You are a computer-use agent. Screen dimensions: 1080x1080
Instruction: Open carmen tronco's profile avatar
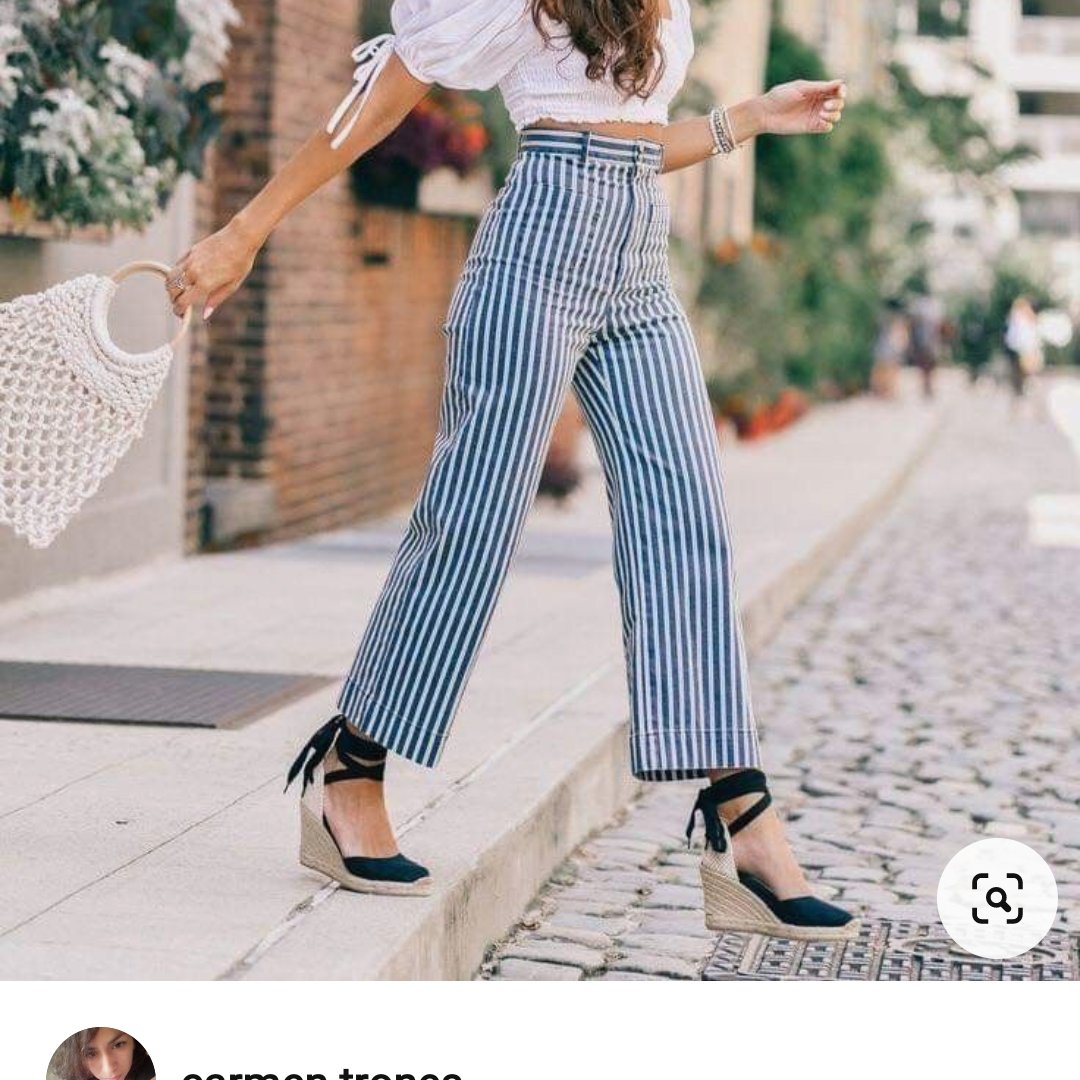pos(101,1055)
